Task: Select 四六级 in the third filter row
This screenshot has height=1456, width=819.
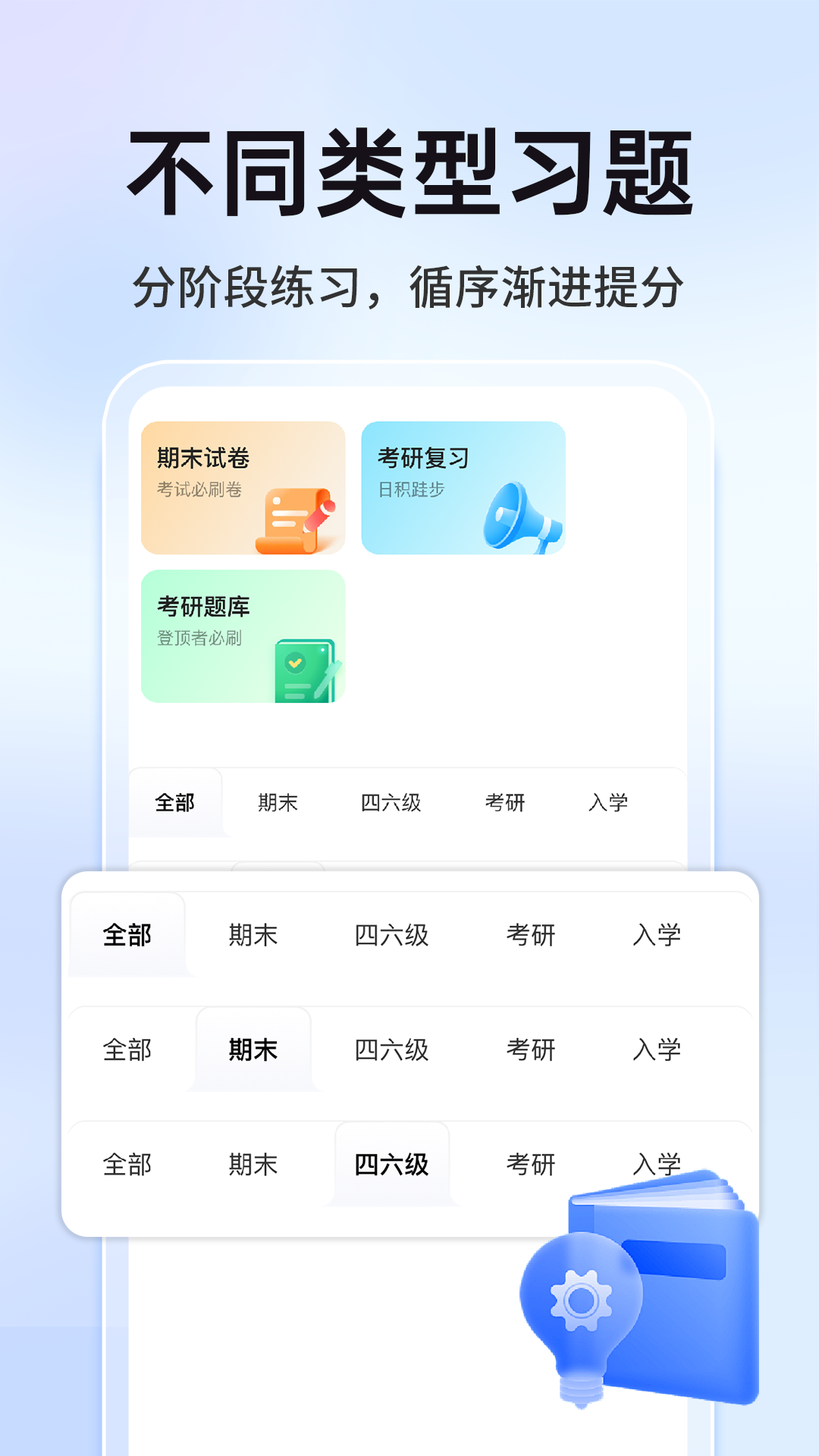Action: click(391, 1163)
